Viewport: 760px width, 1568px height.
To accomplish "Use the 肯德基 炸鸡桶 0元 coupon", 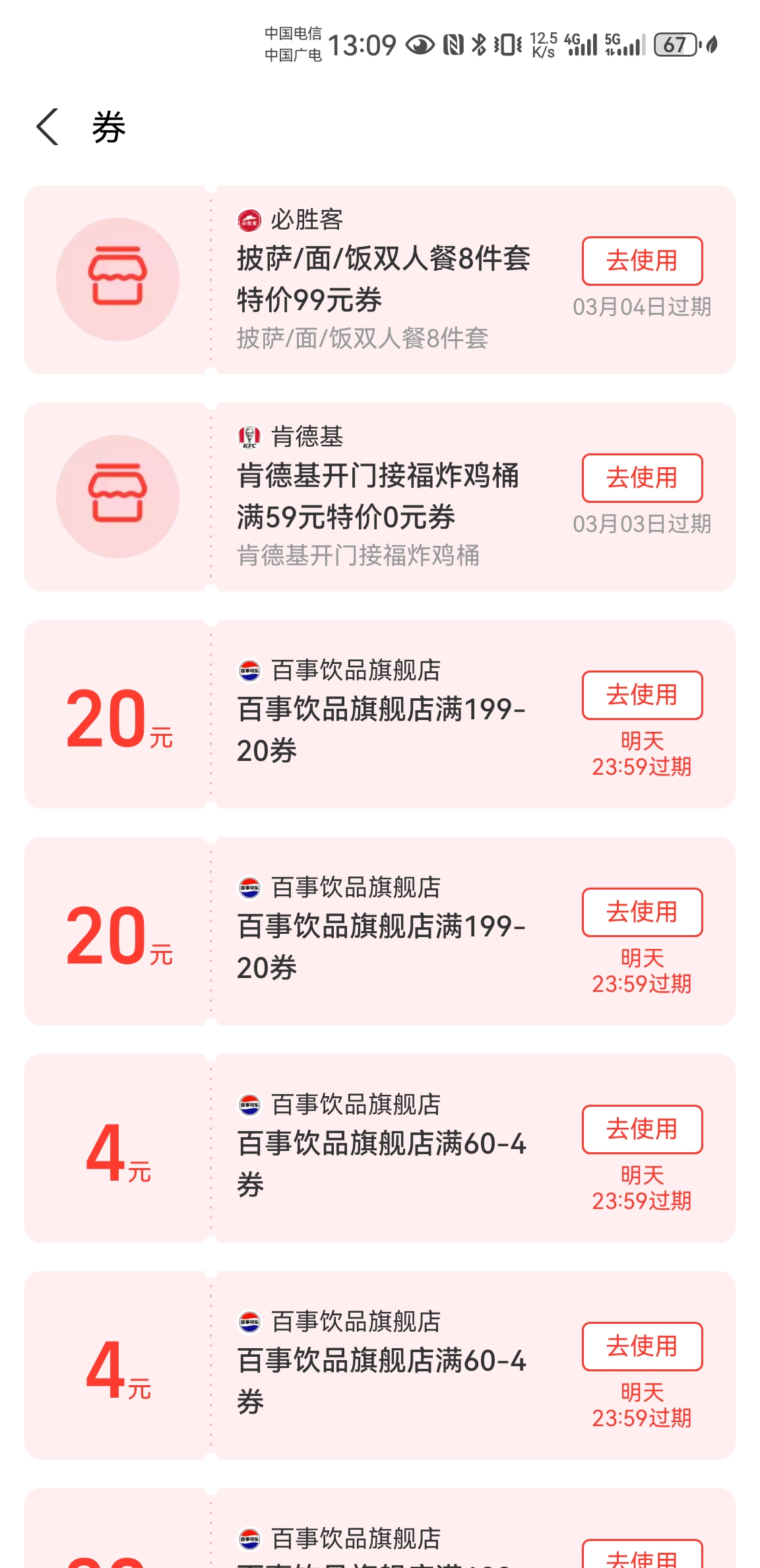I will click(641, 478).
